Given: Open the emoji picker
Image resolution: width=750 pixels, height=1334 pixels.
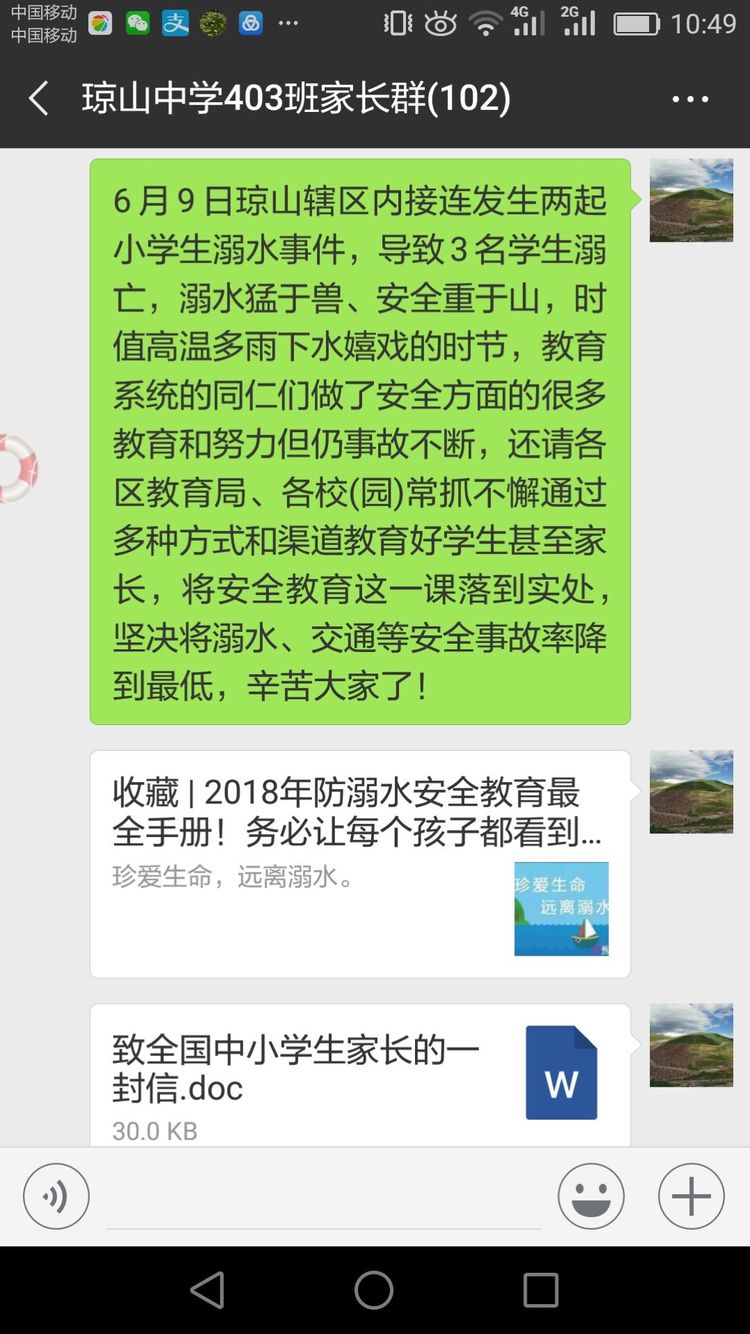Looking at the screenshot, I should tap(591, 1196).
